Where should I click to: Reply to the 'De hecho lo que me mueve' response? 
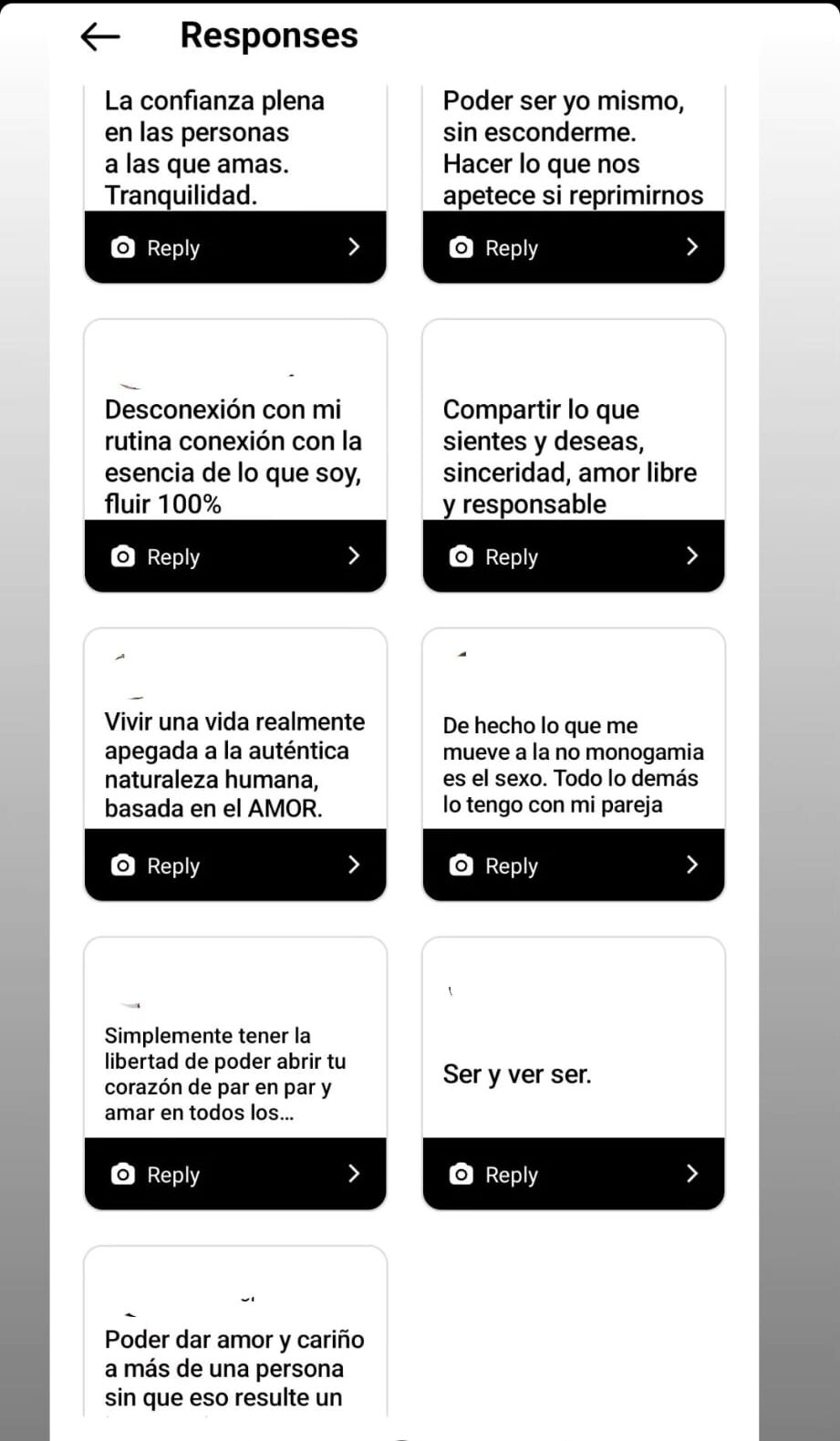coord(574,866)
